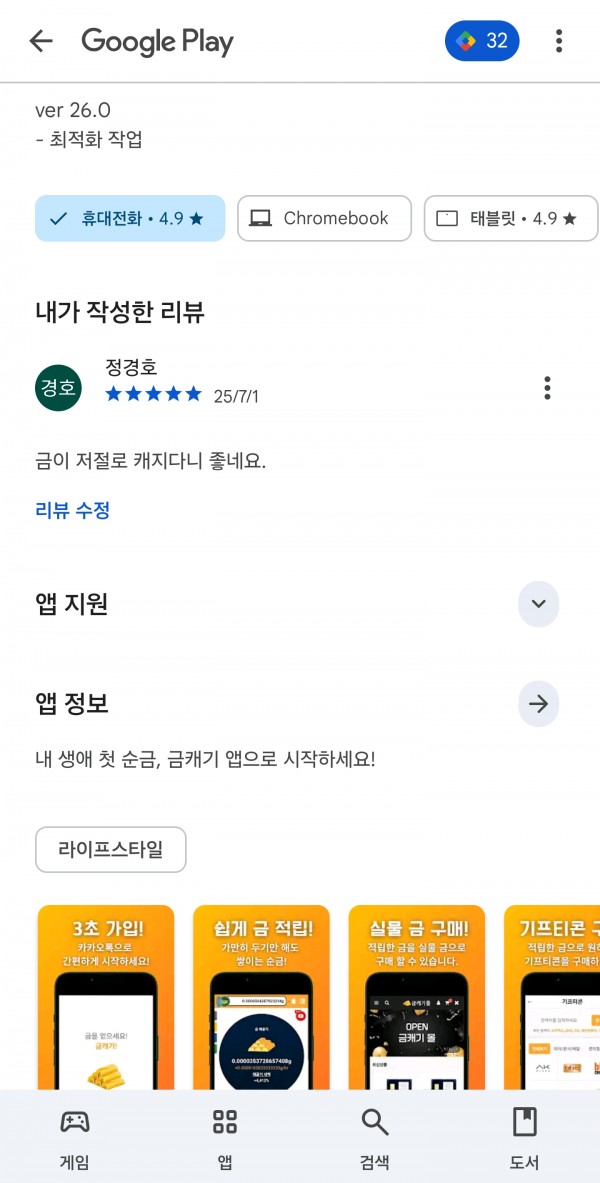The height and width of the screenshot is (1183, 600).
Task: Go back with the arrow icon
Action: pyautogui.click(x=41, y=41)
